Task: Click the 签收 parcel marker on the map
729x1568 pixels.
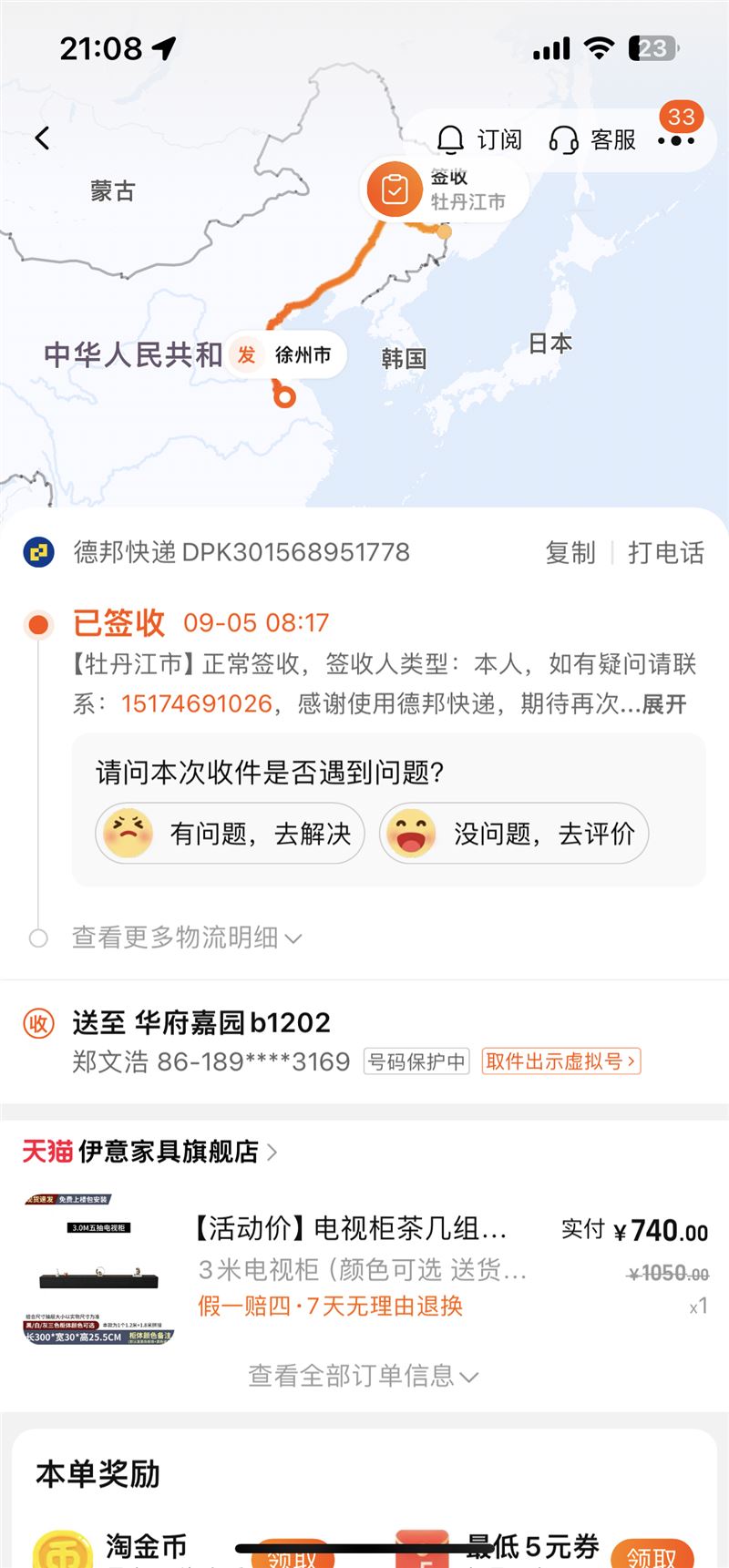Action: [x=395, y=190]
